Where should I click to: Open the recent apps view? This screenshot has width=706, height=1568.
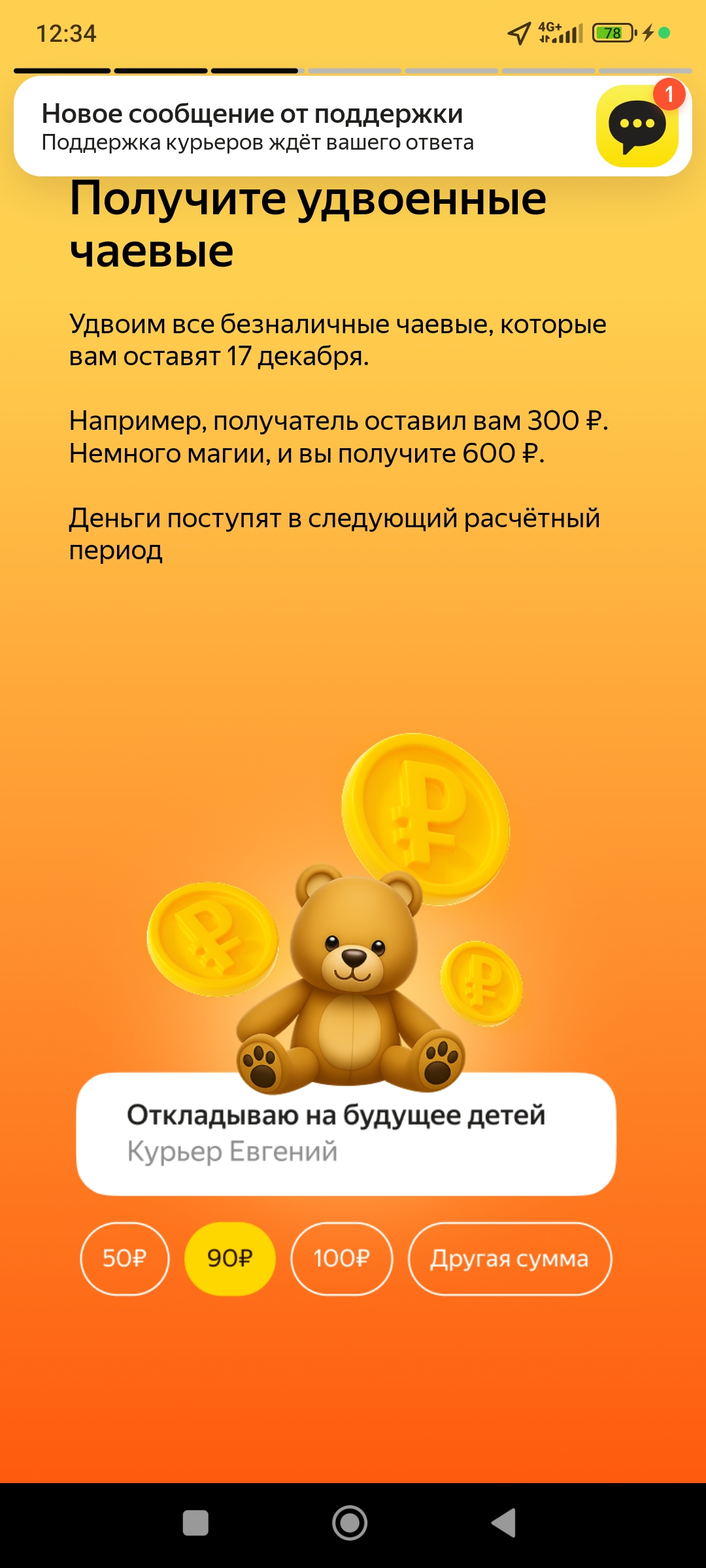[x=195, y=1523]
